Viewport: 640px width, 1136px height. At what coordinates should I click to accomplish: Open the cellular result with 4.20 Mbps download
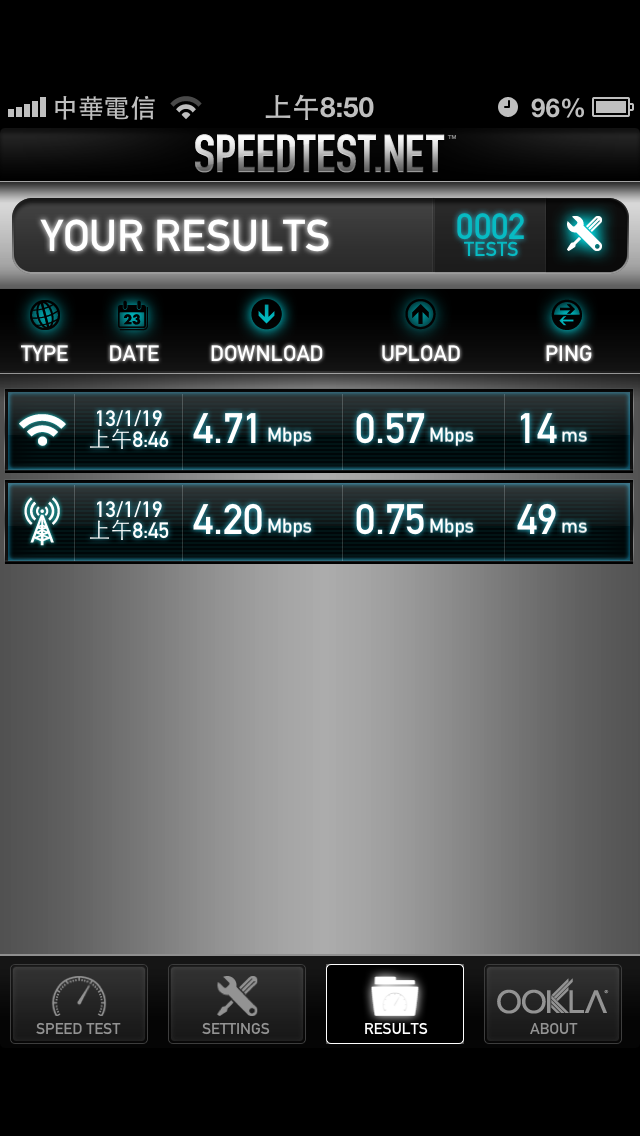click(319, 522)
